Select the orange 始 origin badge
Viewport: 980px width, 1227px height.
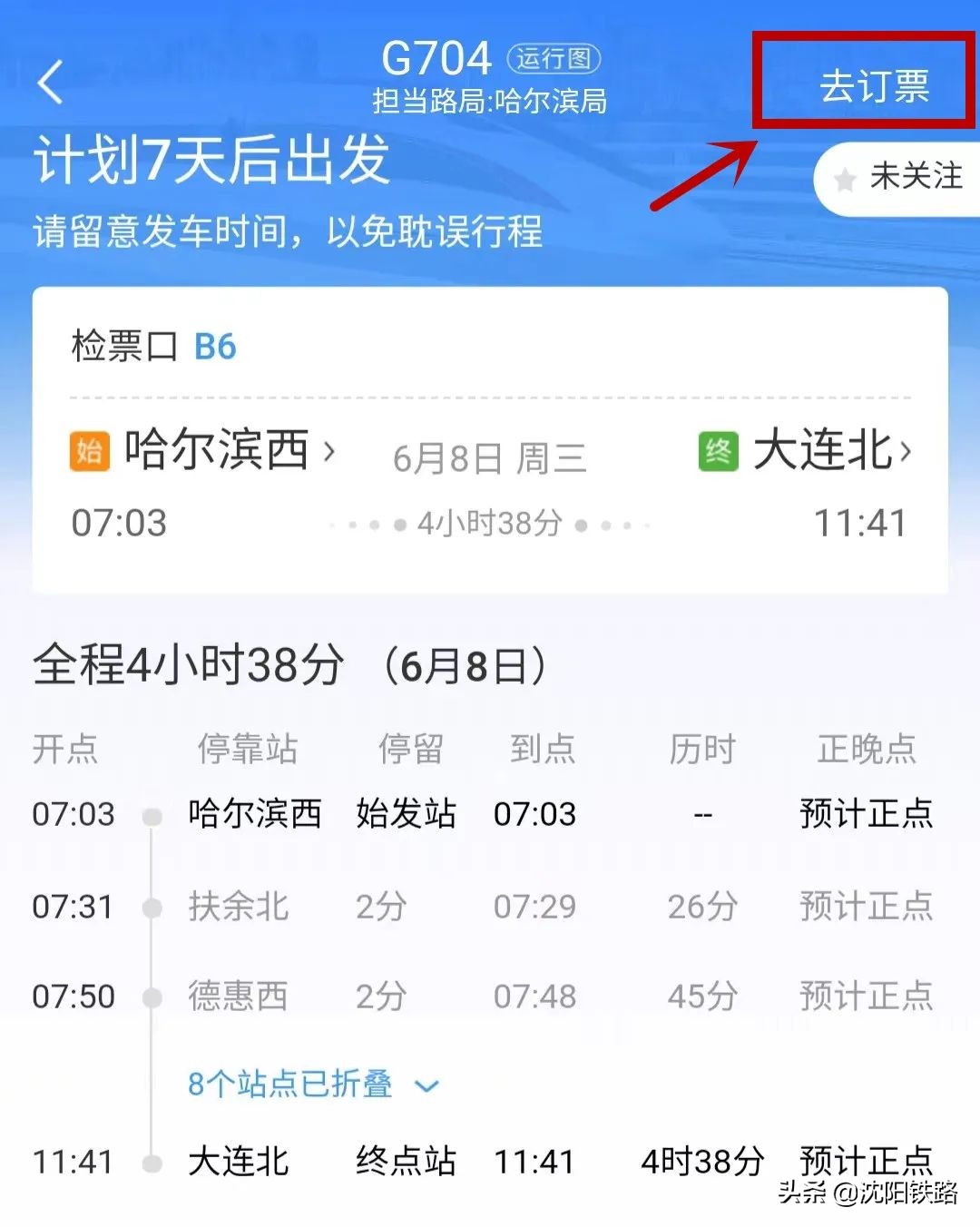[87, 451]
